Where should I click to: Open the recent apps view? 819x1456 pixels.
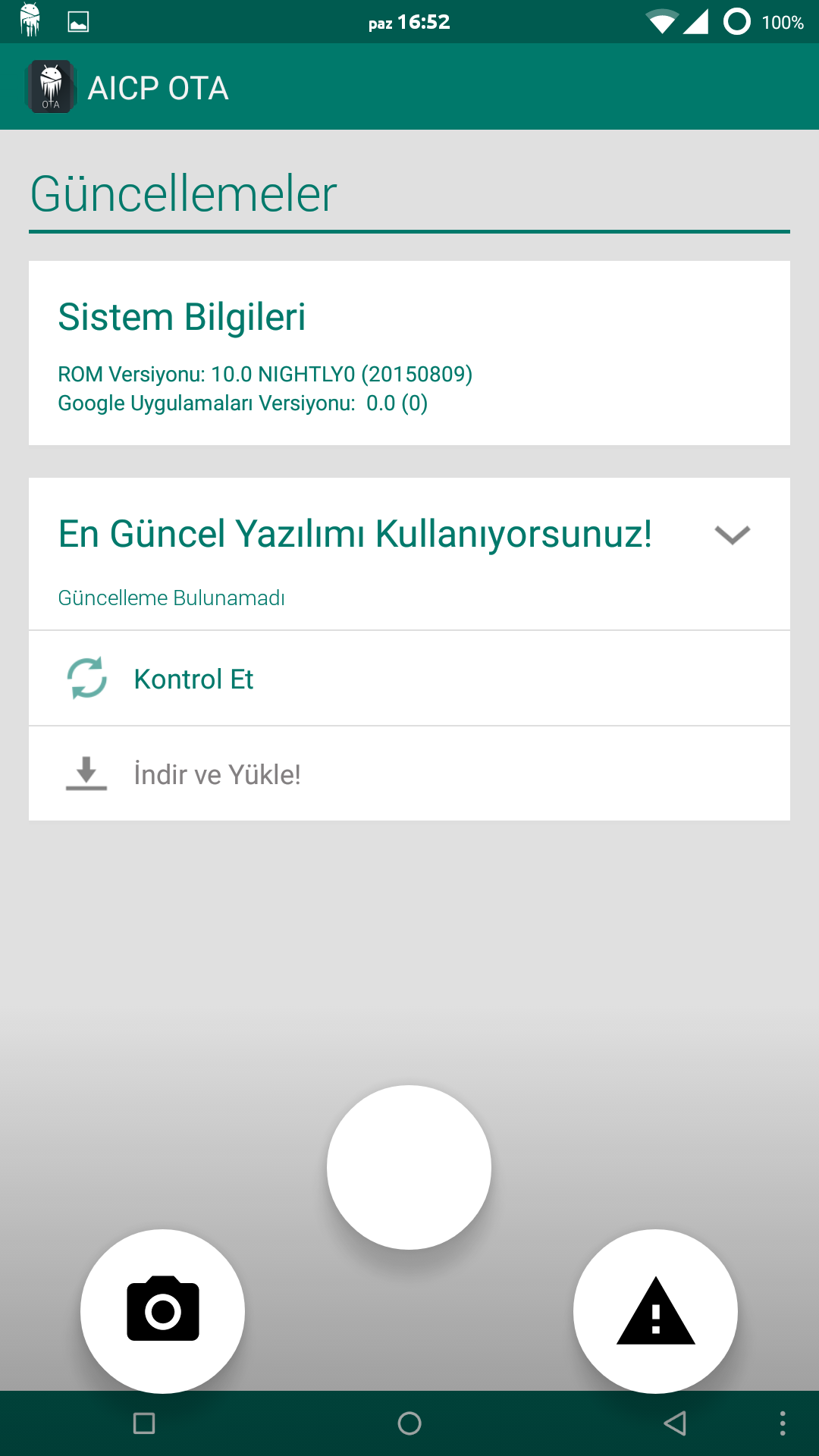coord(144,1423)
